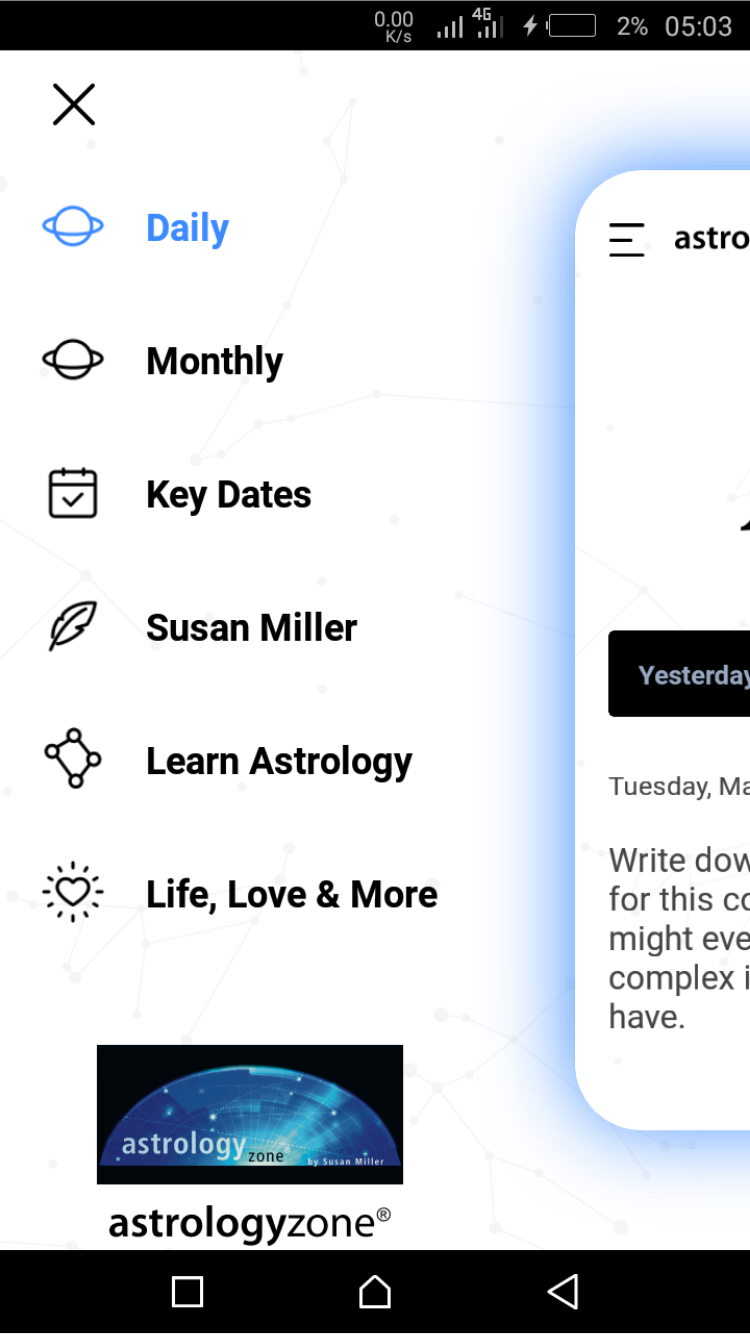Go to the Android home screen
The image size is (750, 1334).
tap(375, 1292)
